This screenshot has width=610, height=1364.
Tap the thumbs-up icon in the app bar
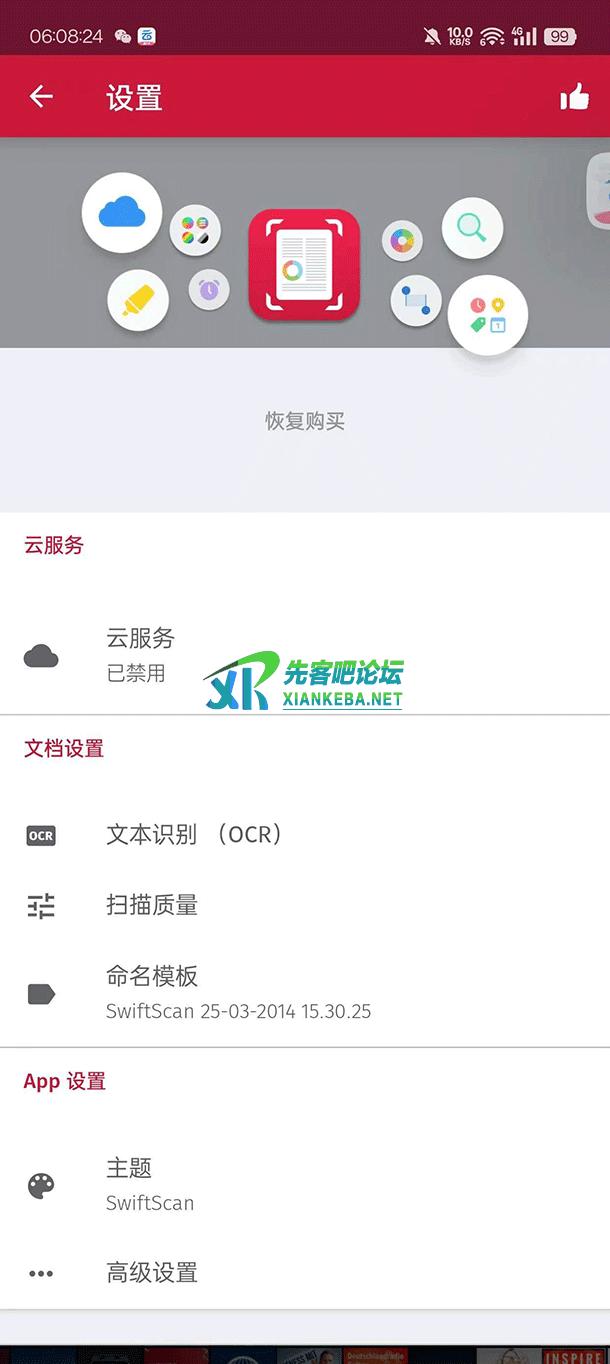click(x=574, y=97)
